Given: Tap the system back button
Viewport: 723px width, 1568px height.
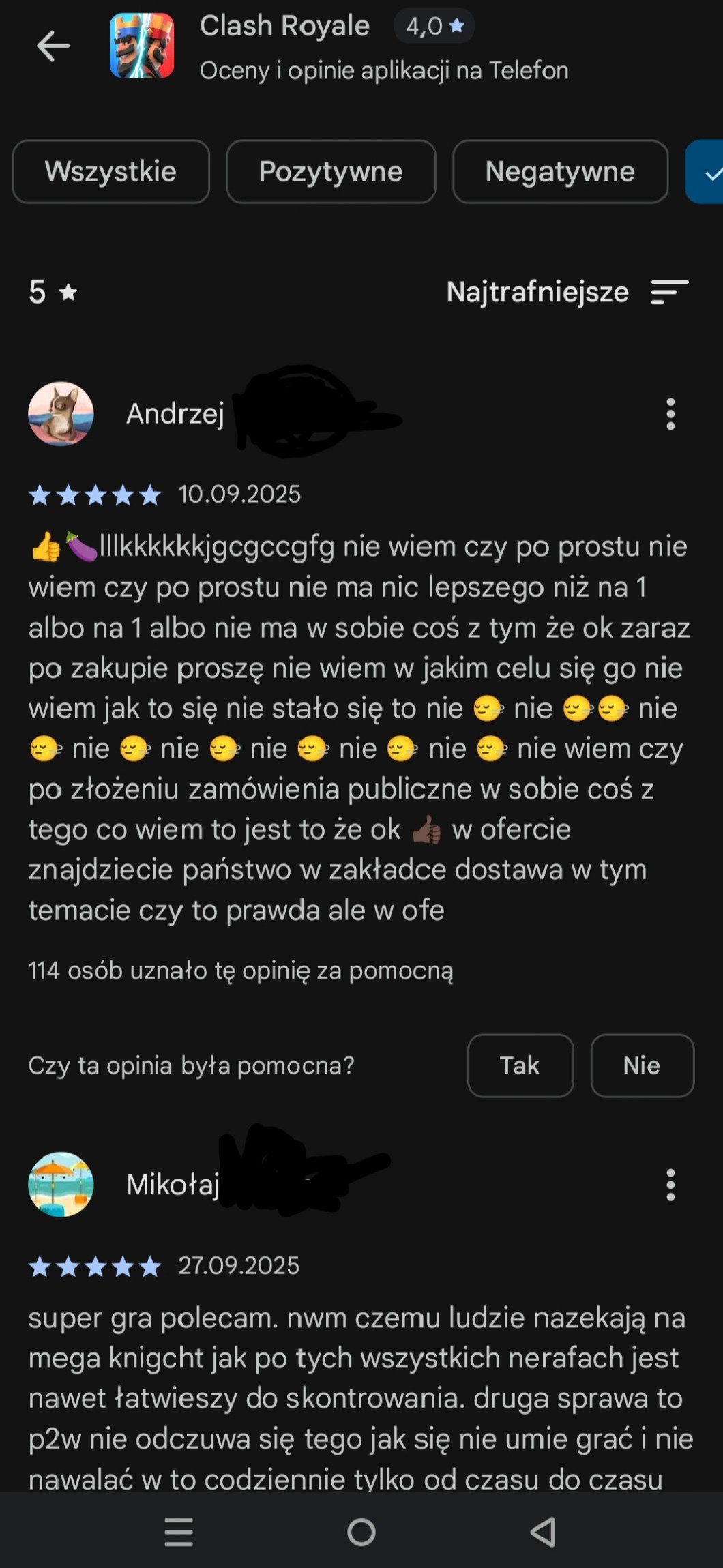Looking at the screenshot, I should tap(544, 1532).
